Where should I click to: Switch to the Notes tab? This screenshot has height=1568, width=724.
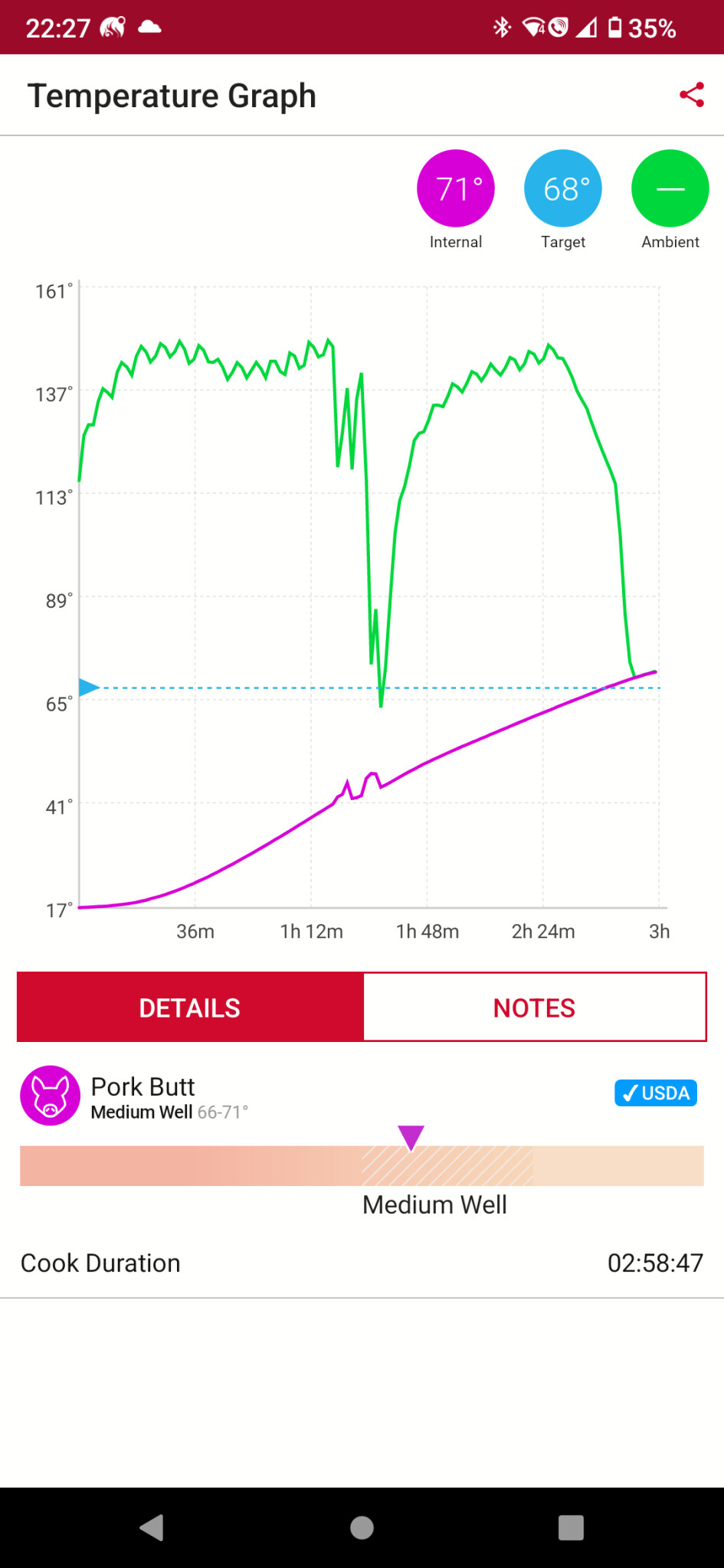[x=534, y=1008]
